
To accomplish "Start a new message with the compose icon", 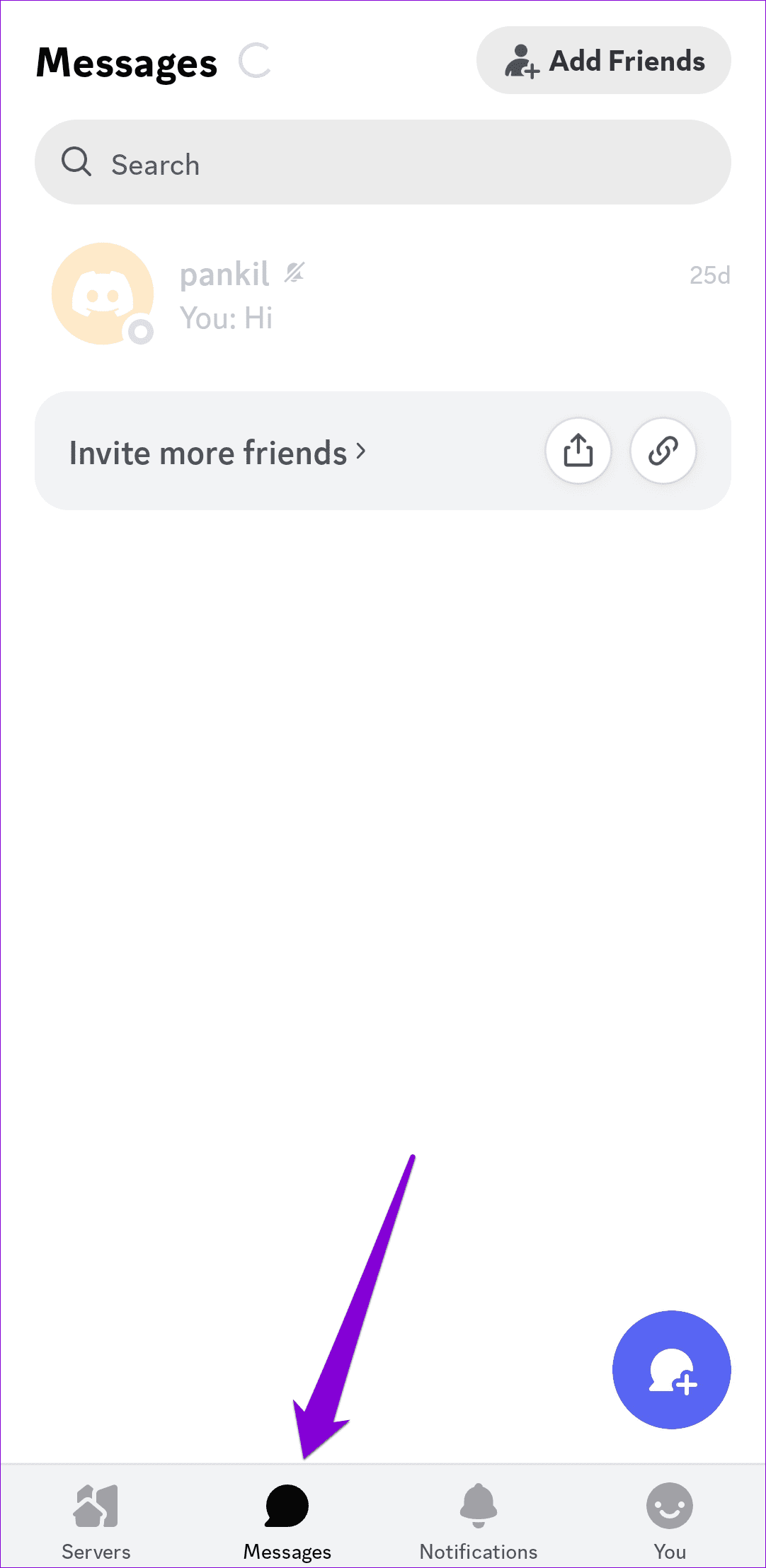I will point(670,1369).
